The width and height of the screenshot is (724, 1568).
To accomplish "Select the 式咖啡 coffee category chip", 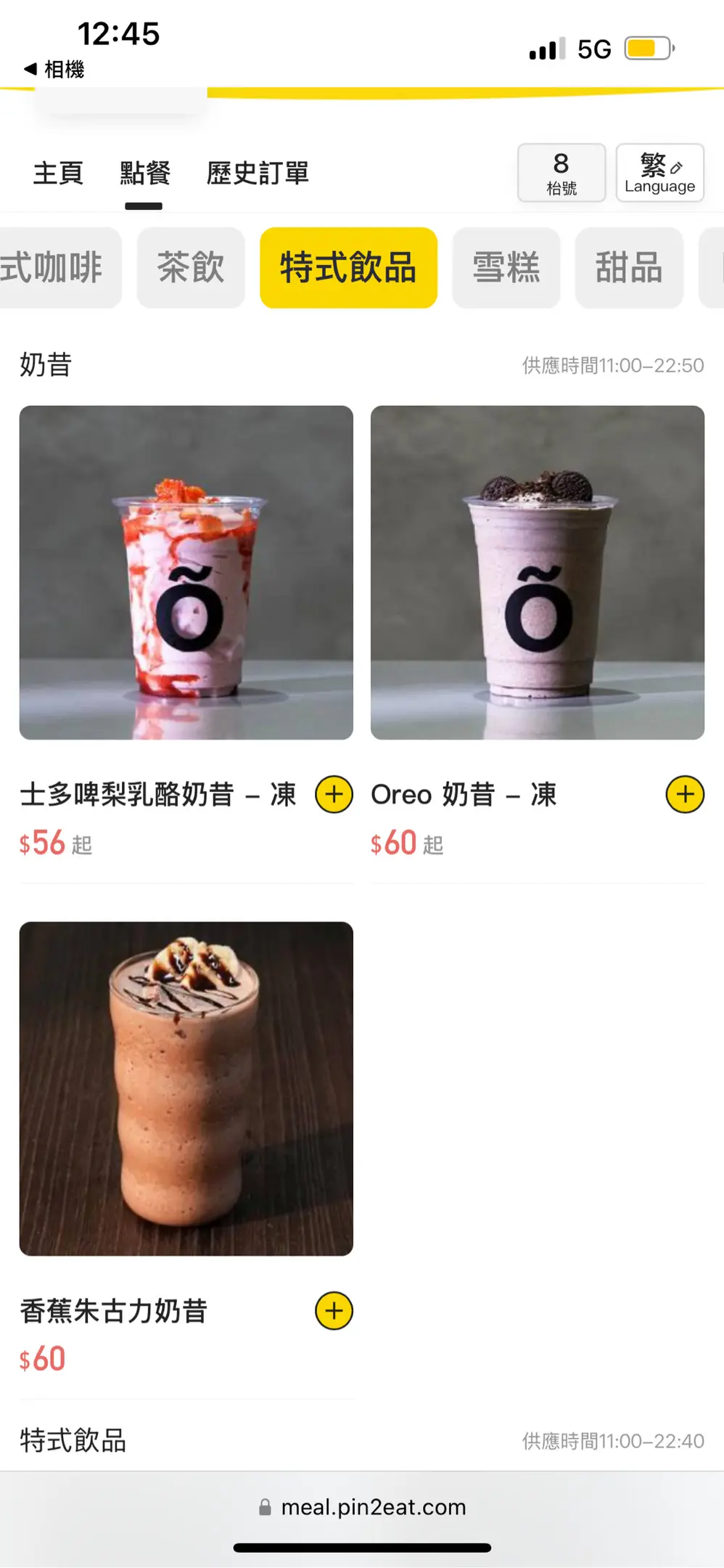I will (60, 268).
